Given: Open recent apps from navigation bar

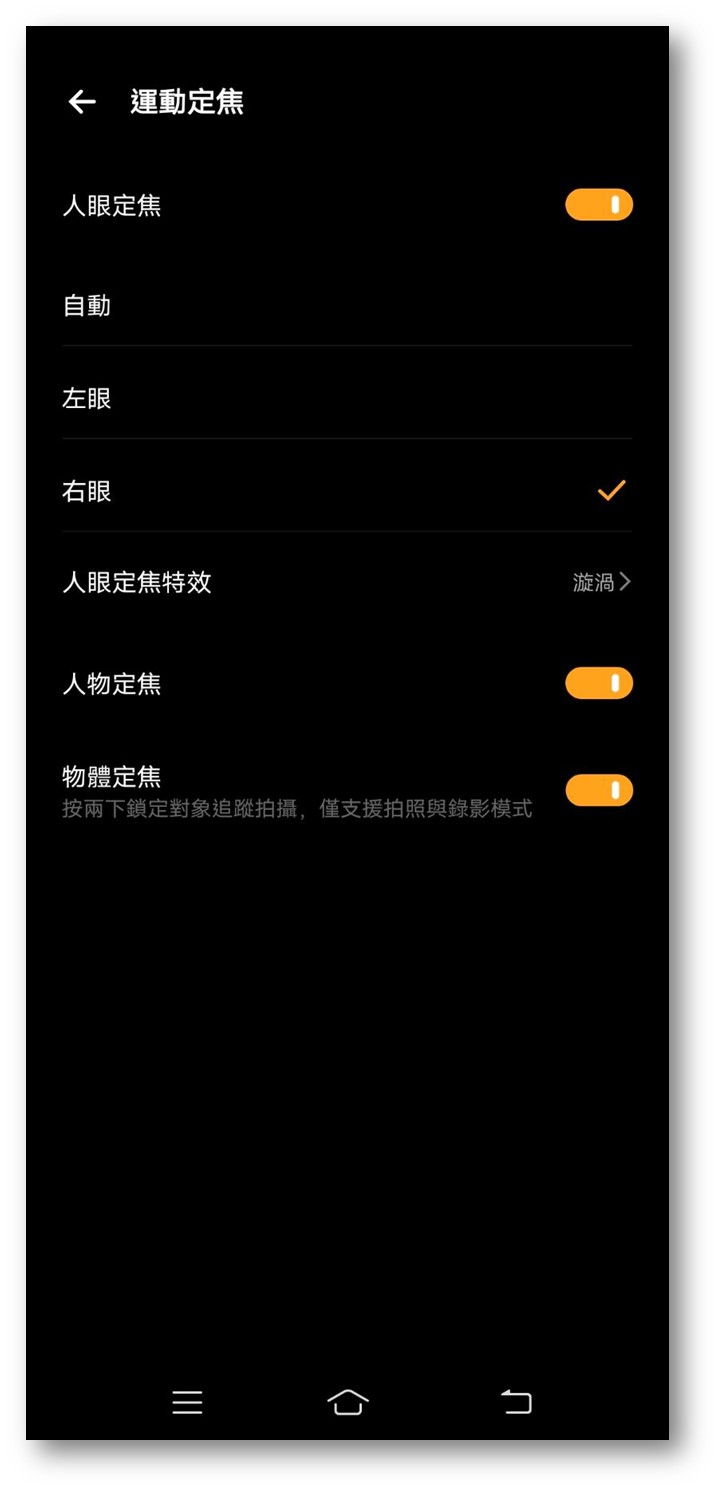Looking at the screenshot, I should pos(187,1402).
